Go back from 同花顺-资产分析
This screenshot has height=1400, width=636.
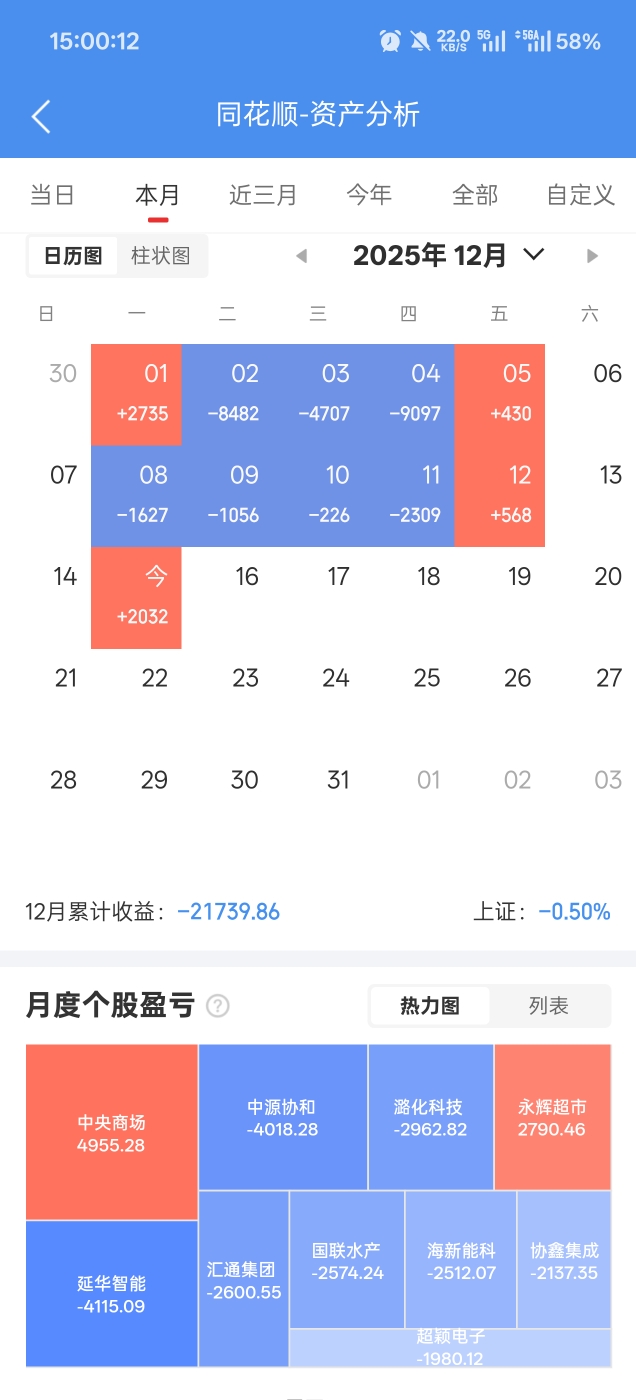click(41, 116)
